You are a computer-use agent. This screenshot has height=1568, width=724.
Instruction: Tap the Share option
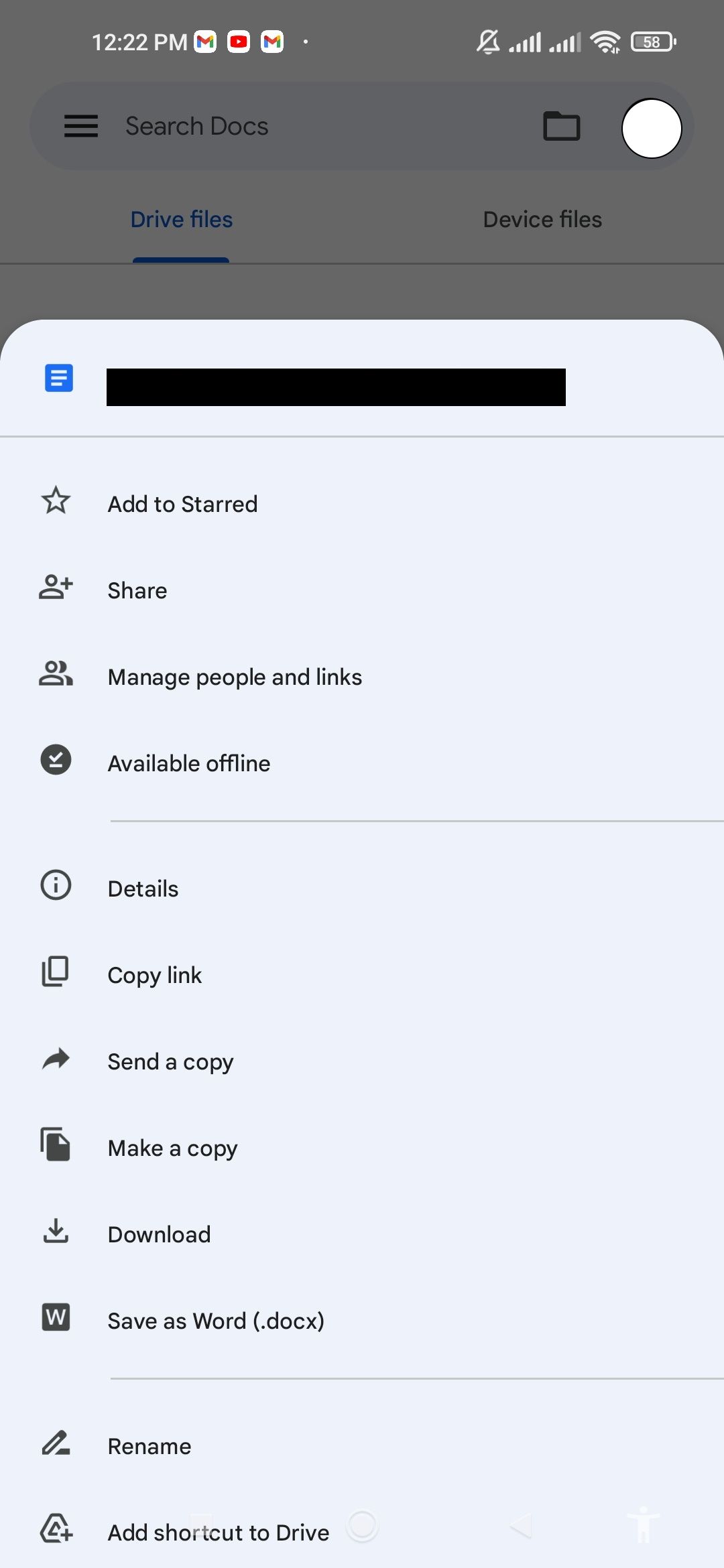click(x=137, y=590)
